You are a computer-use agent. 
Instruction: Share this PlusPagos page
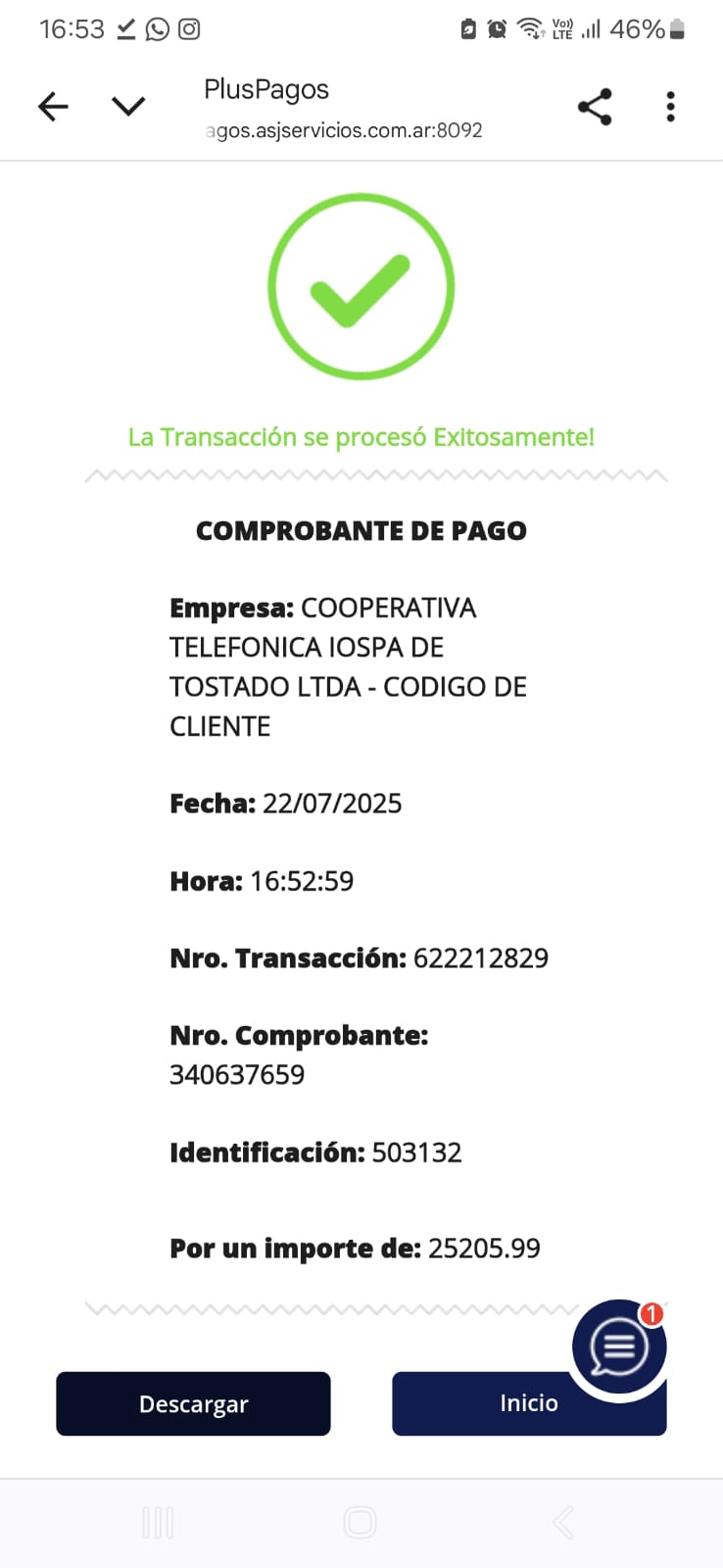click(595, 106)
